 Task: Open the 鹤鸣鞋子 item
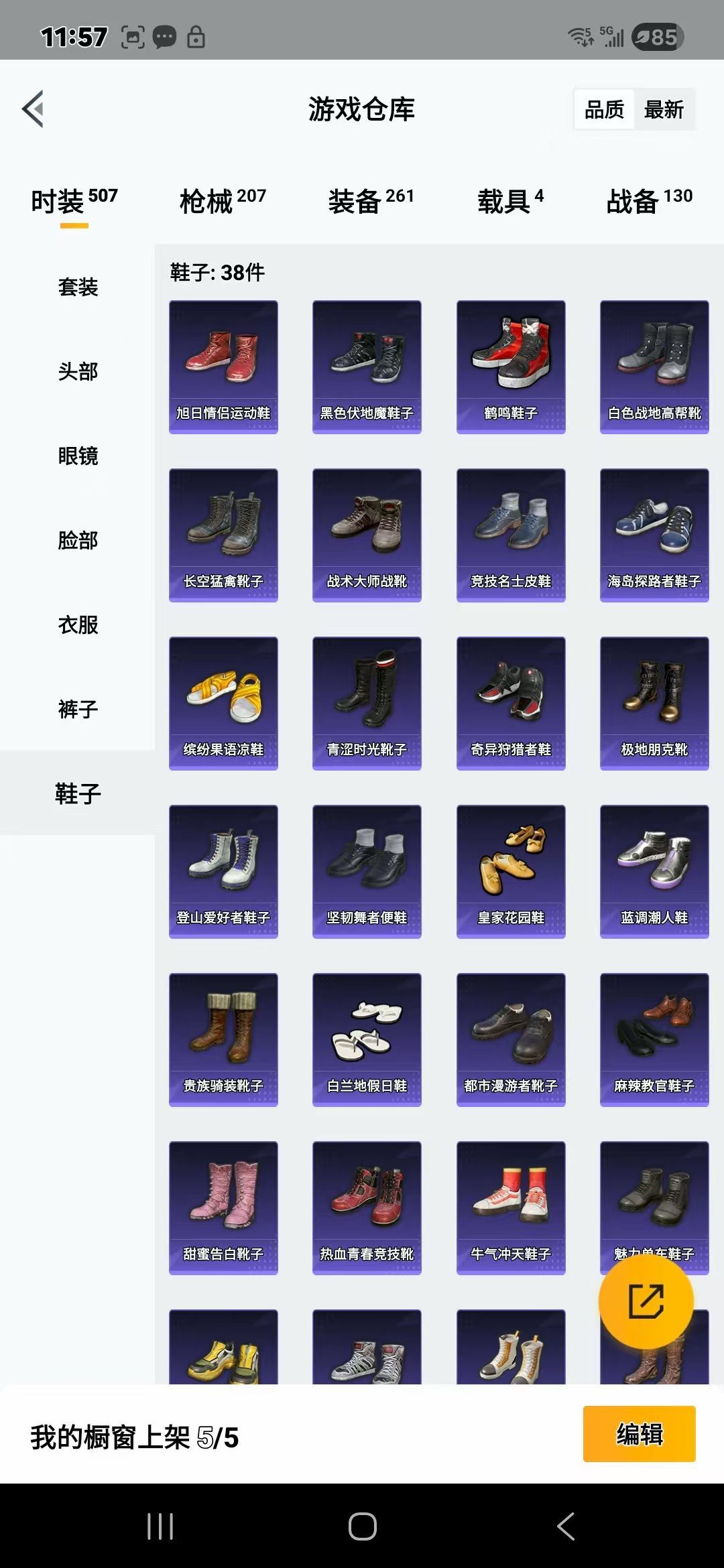click(x=511, y=367)
